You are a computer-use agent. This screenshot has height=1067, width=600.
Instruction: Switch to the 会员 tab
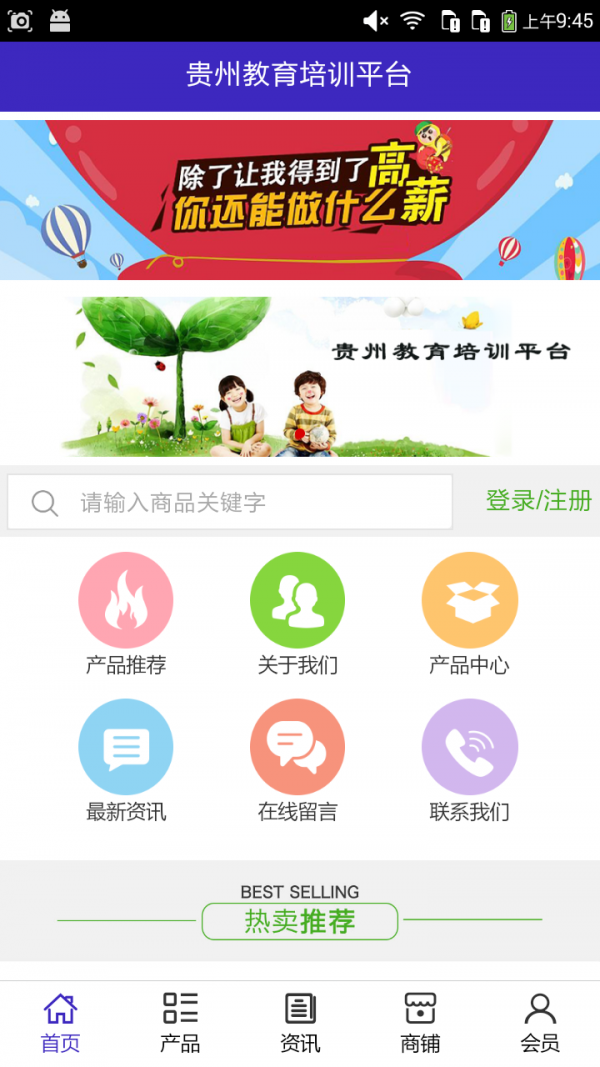click(540, 1022)
